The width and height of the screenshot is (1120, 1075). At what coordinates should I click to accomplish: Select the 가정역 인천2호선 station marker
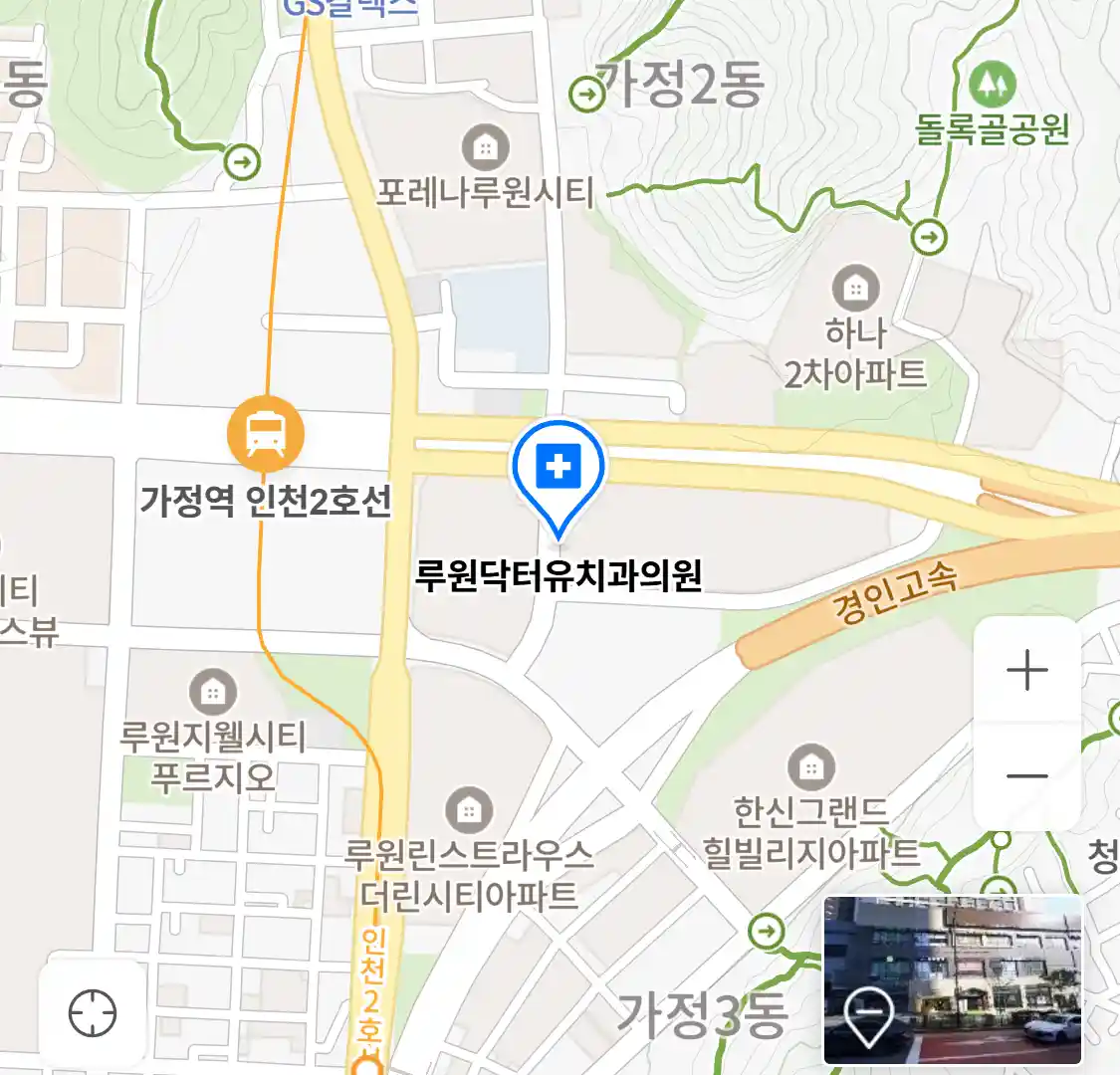pos(265,434)
